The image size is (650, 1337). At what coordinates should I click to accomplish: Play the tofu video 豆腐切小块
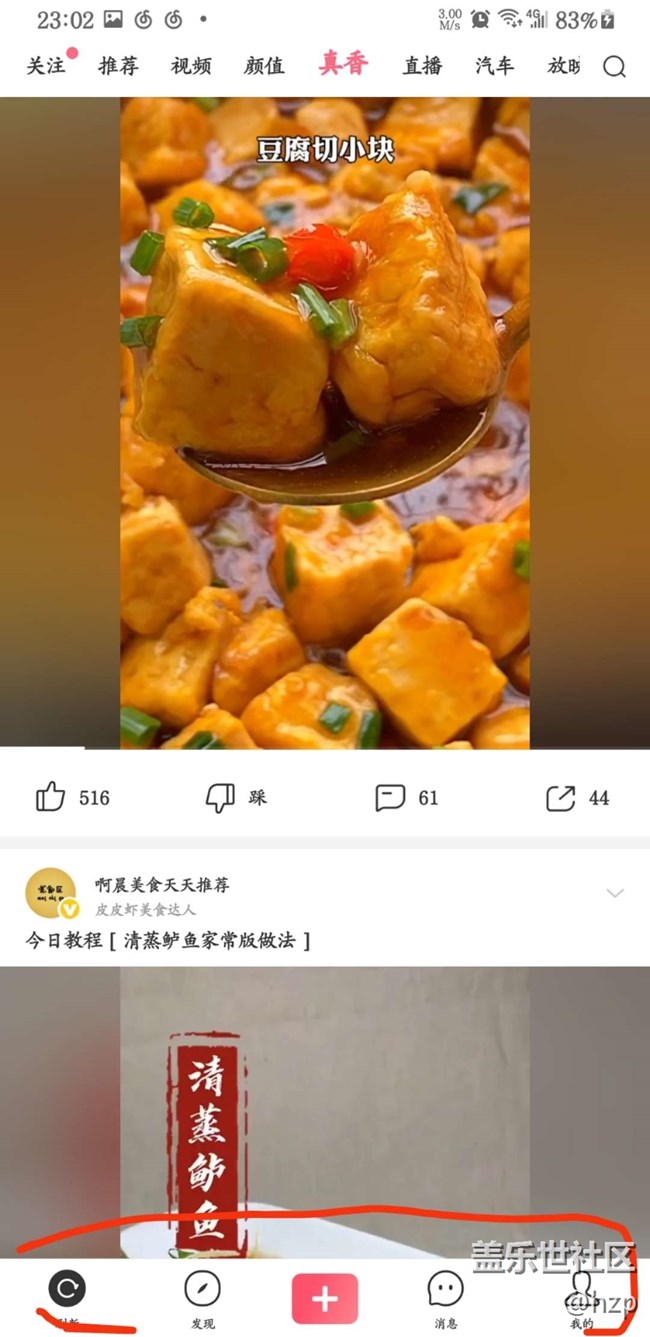point(325,422)
